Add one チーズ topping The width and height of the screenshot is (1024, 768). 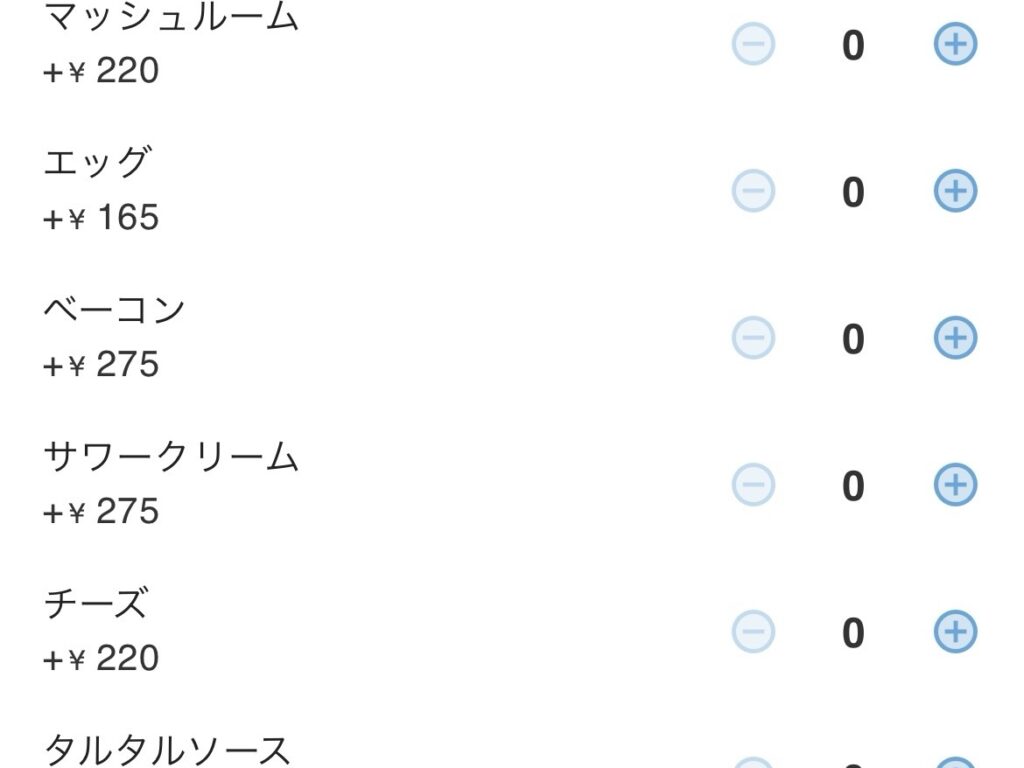955,632
